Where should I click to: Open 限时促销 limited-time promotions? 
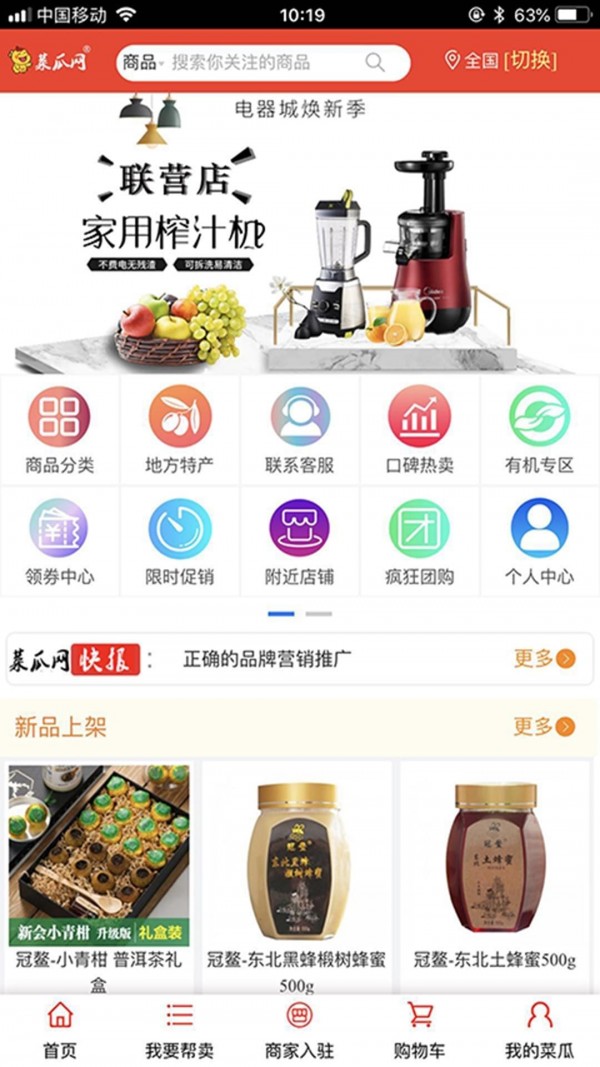180,541
